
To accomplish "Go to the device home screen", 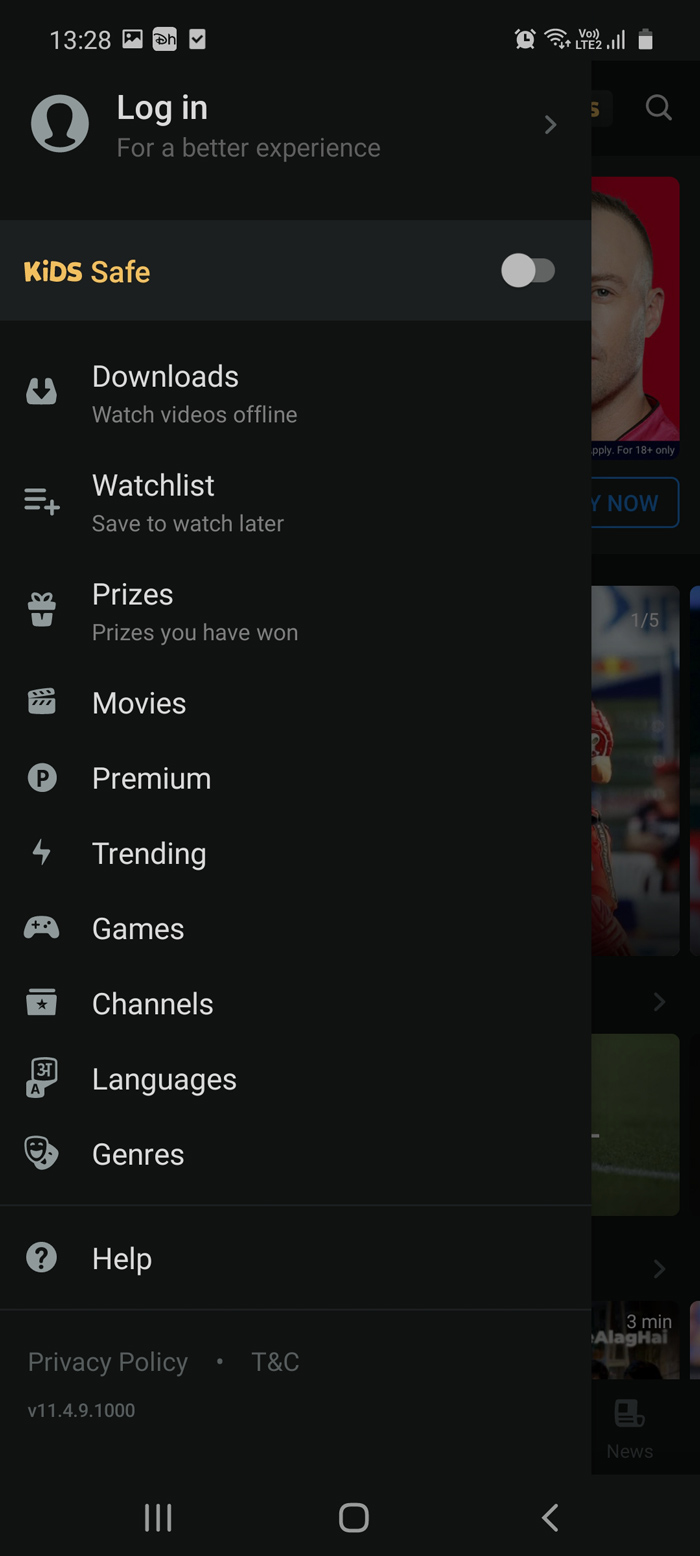I will 353,1517.
